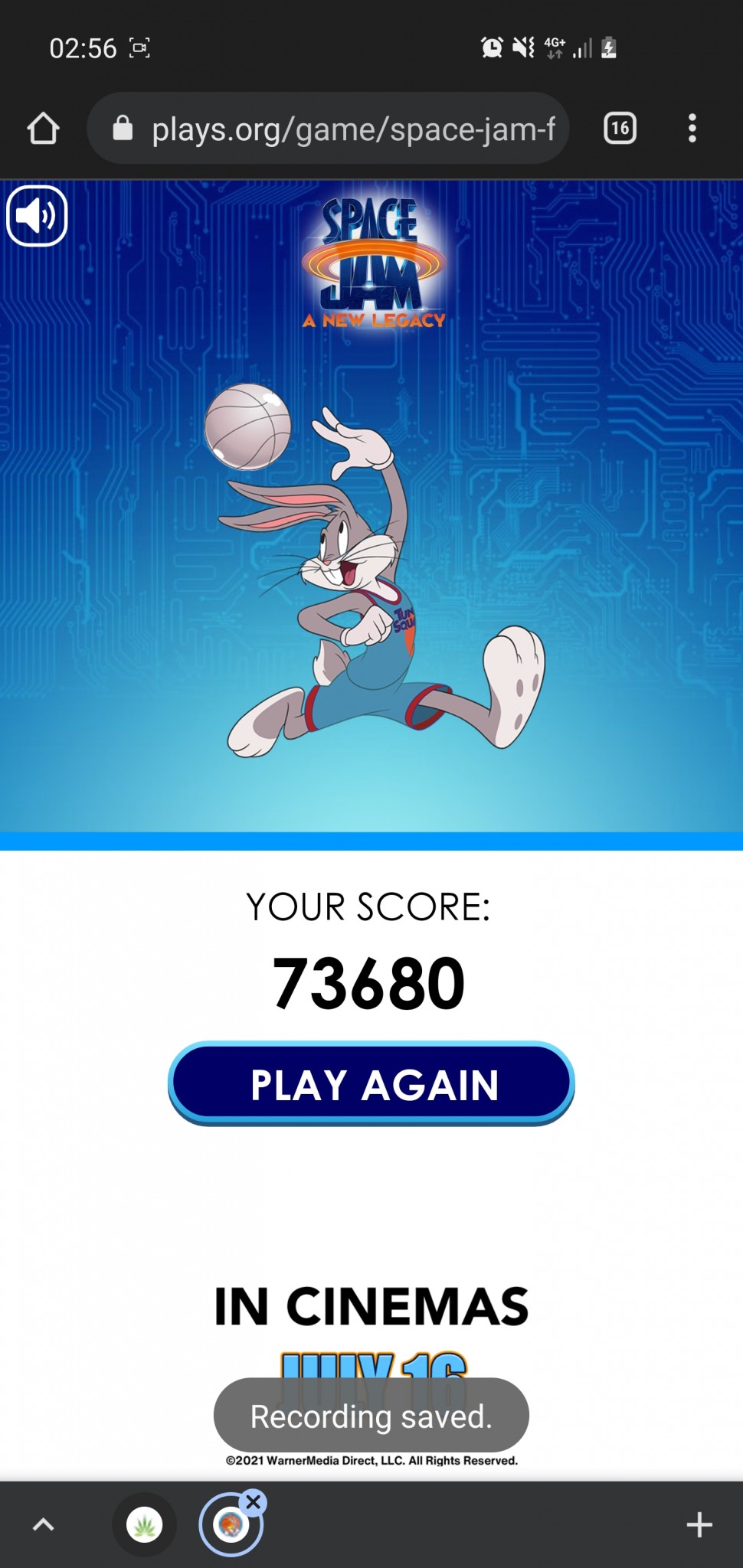This screenshot has height=1568, width=743.
Task: Mute the game sound
Action: [37, 216]
